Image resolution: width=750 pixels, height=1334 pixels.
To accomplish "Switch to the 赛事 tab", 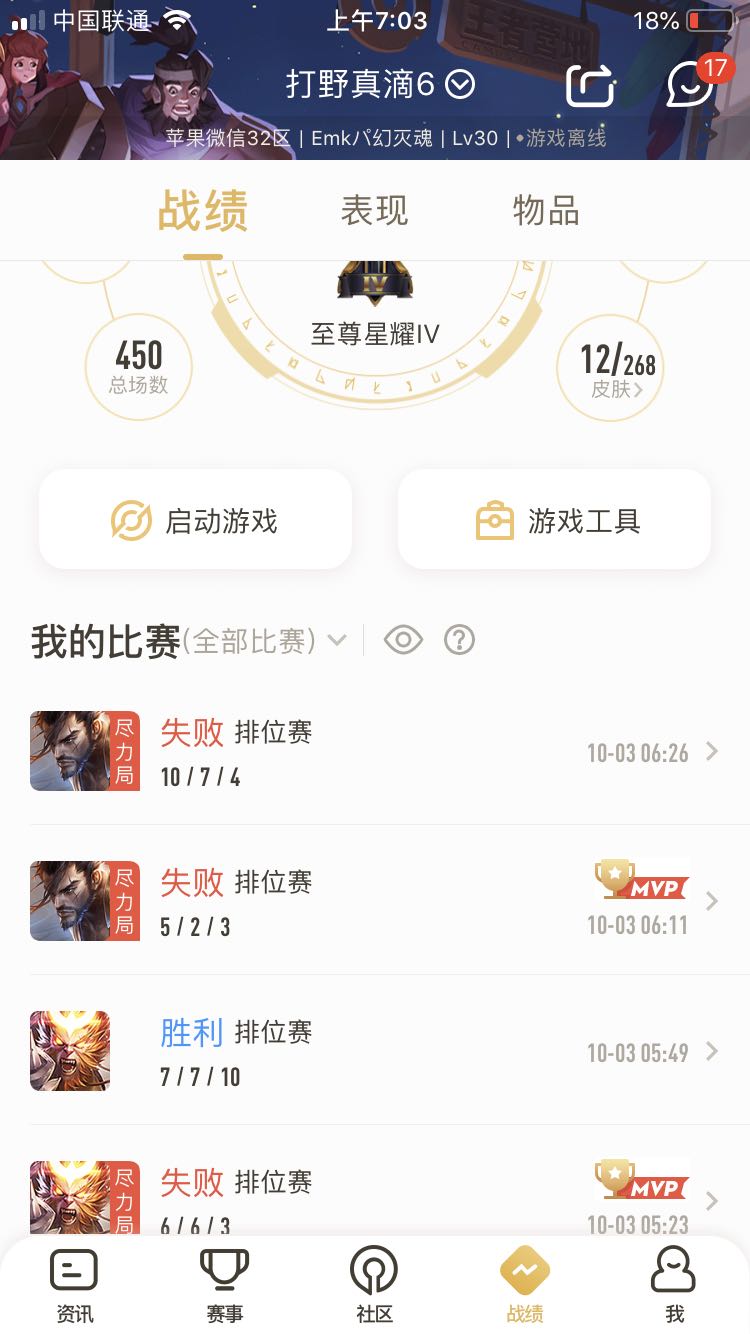I will (224, 1285).
